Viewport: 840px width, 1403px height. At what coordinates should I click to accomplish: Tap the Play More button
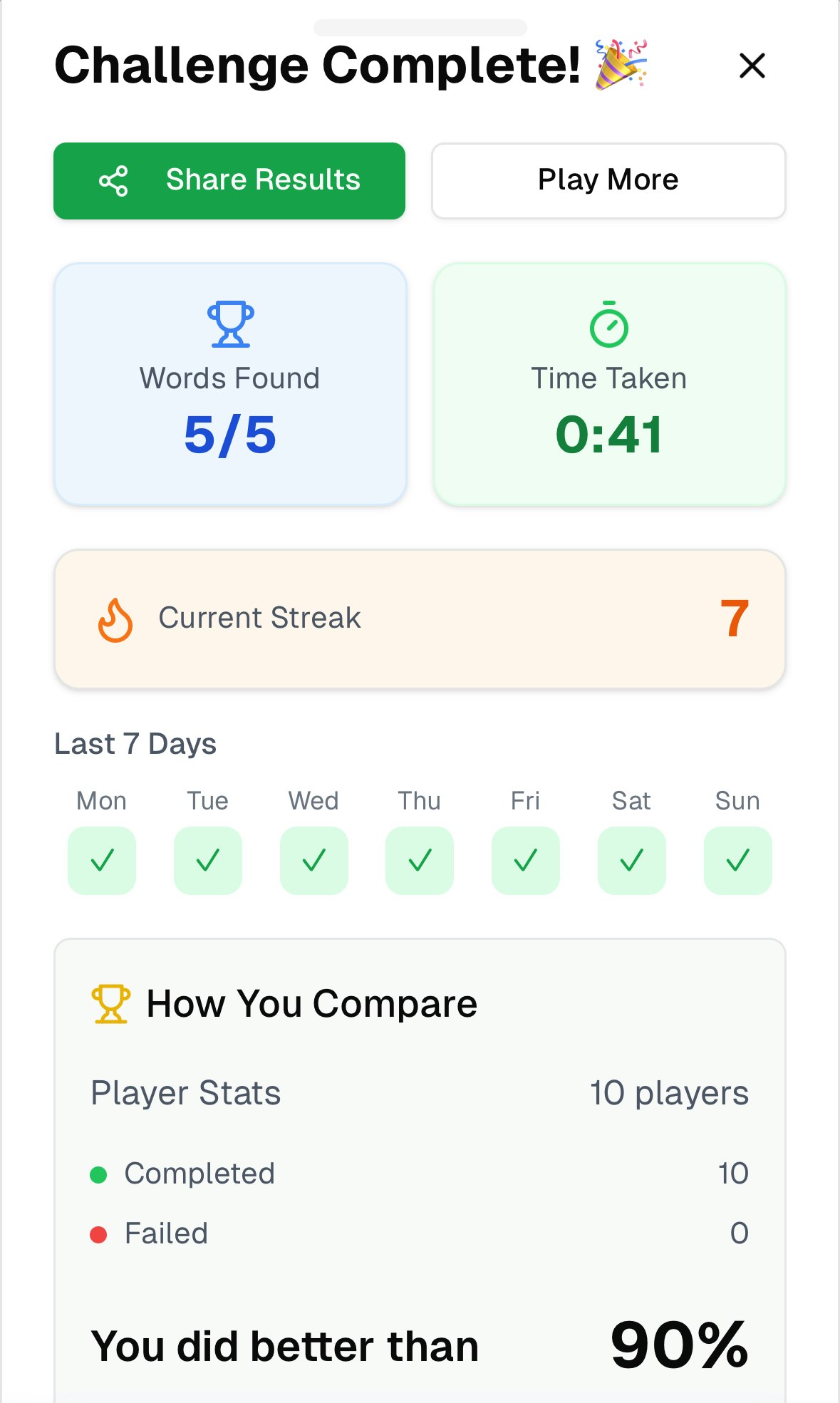[608, 180]
